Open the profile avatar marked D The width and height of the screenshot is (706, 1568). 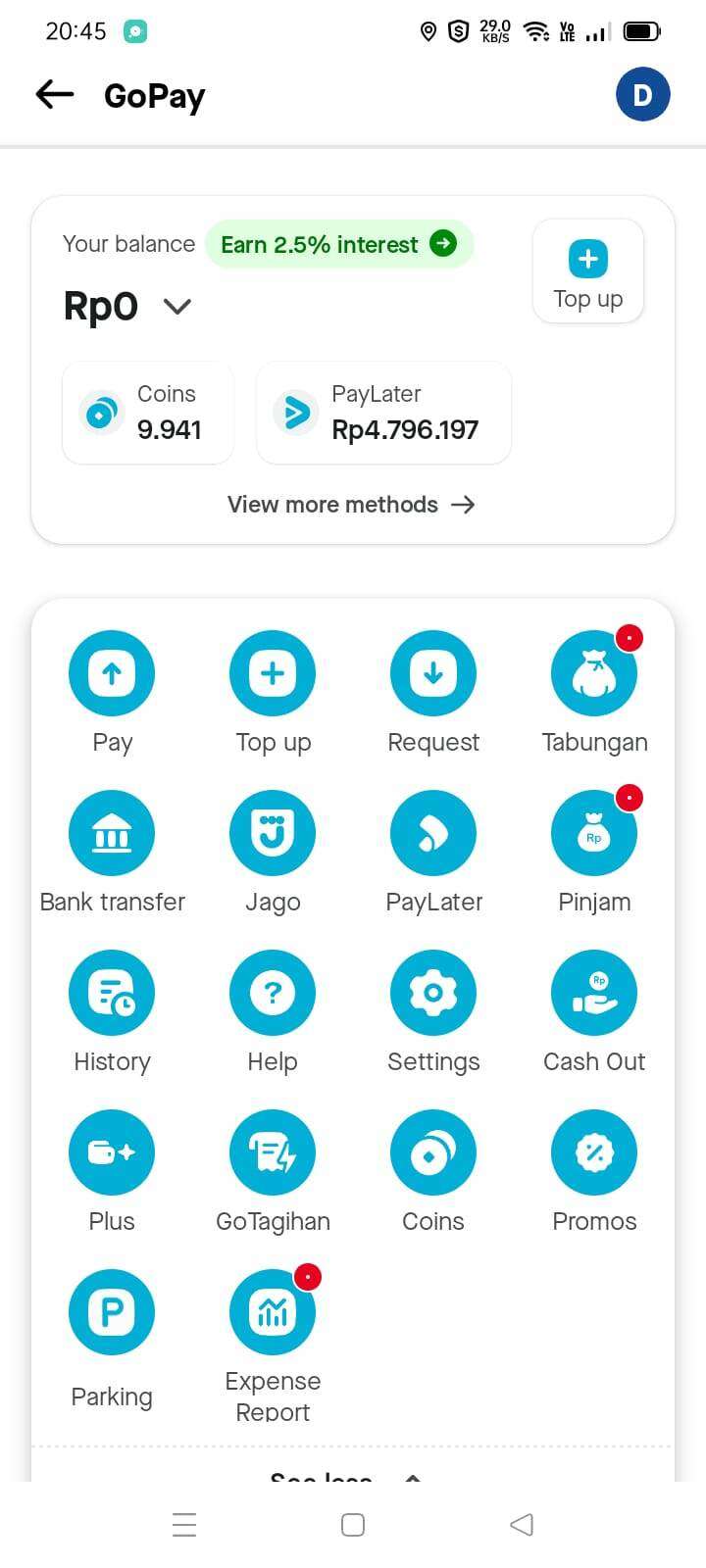(642, 95)
